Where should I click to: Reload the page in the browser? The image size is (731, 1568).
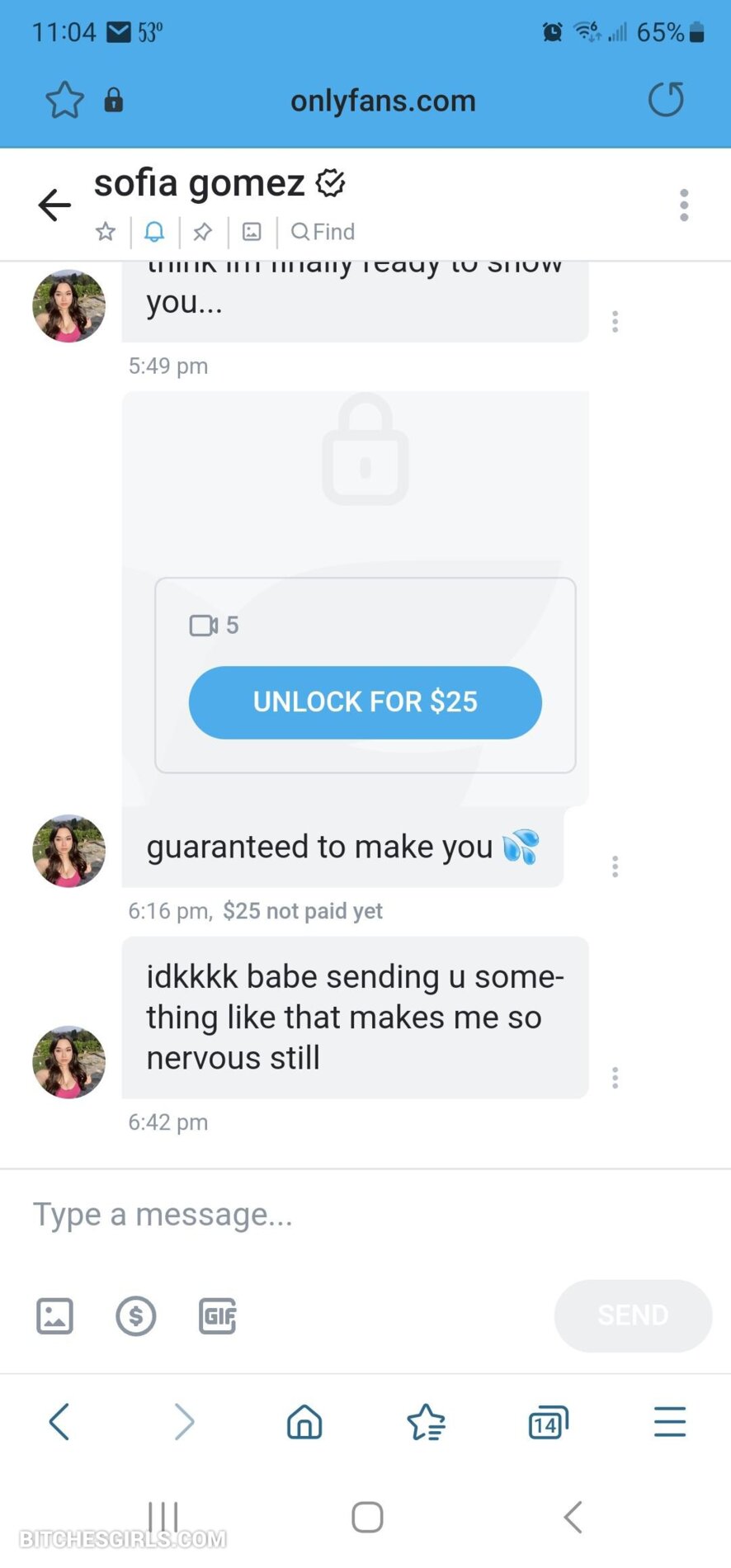[666, 100]
